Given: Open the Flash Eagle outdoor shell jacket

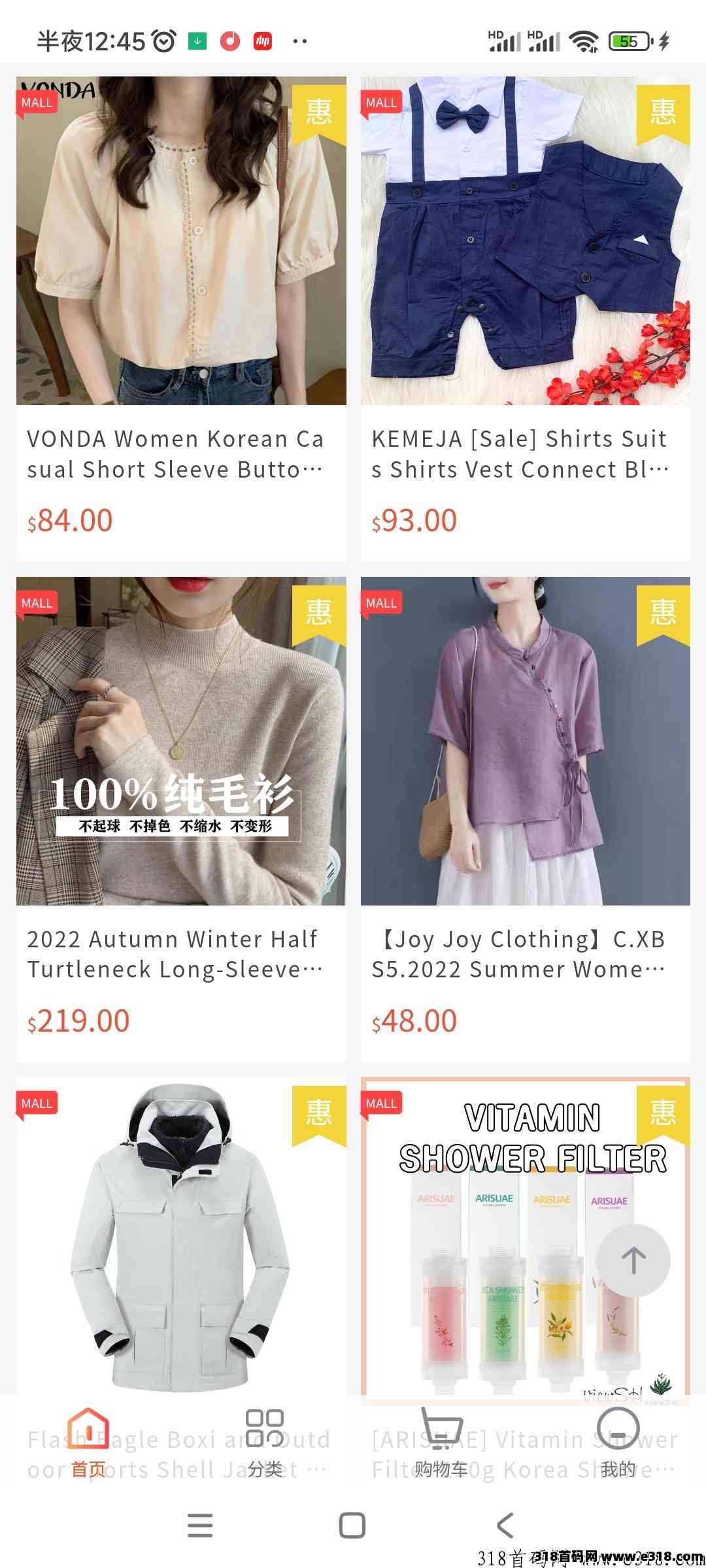Looking at the screenshot, I should coord(181,1235).
